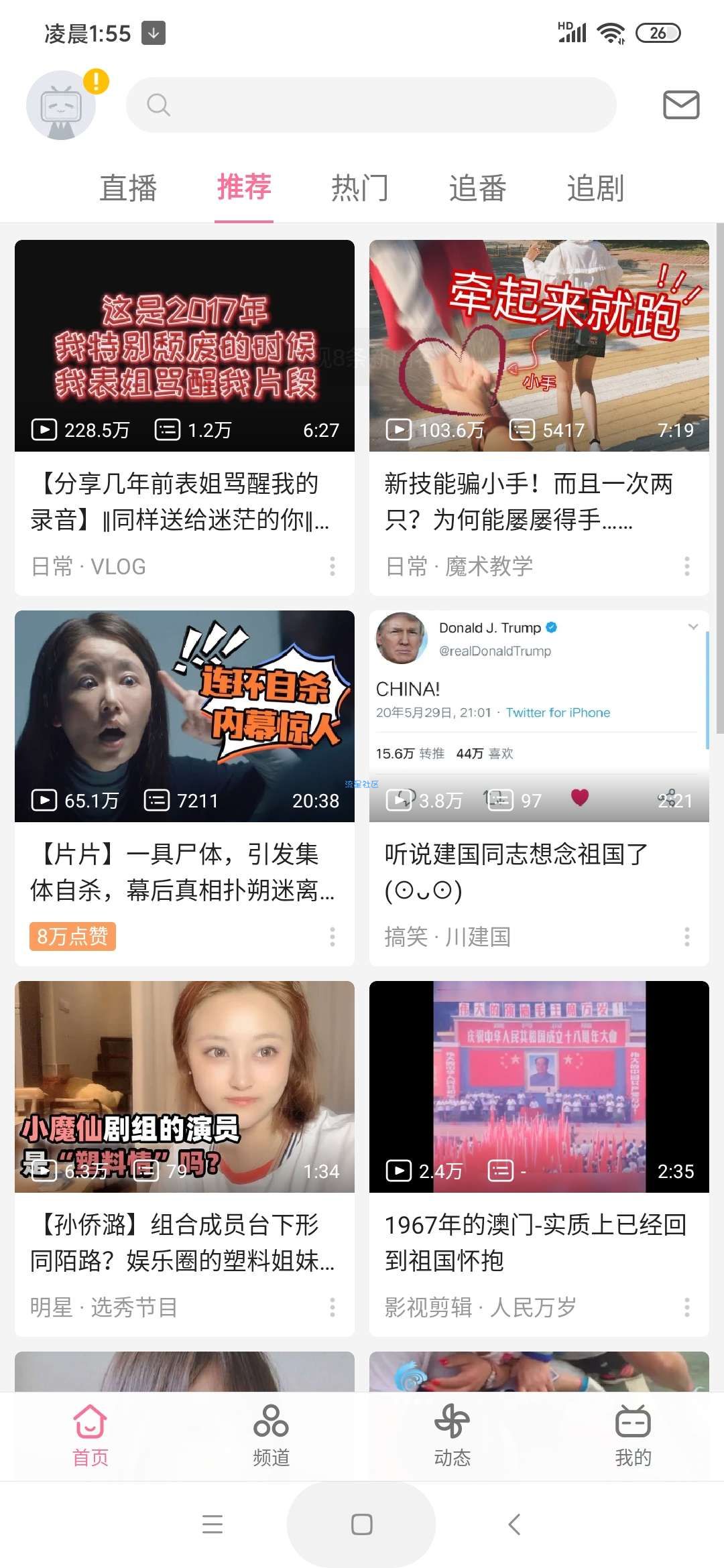Switch to the 我的 page
Image resolution: width=724 pixels, height=1568 pixels.
click(633, 1435)
